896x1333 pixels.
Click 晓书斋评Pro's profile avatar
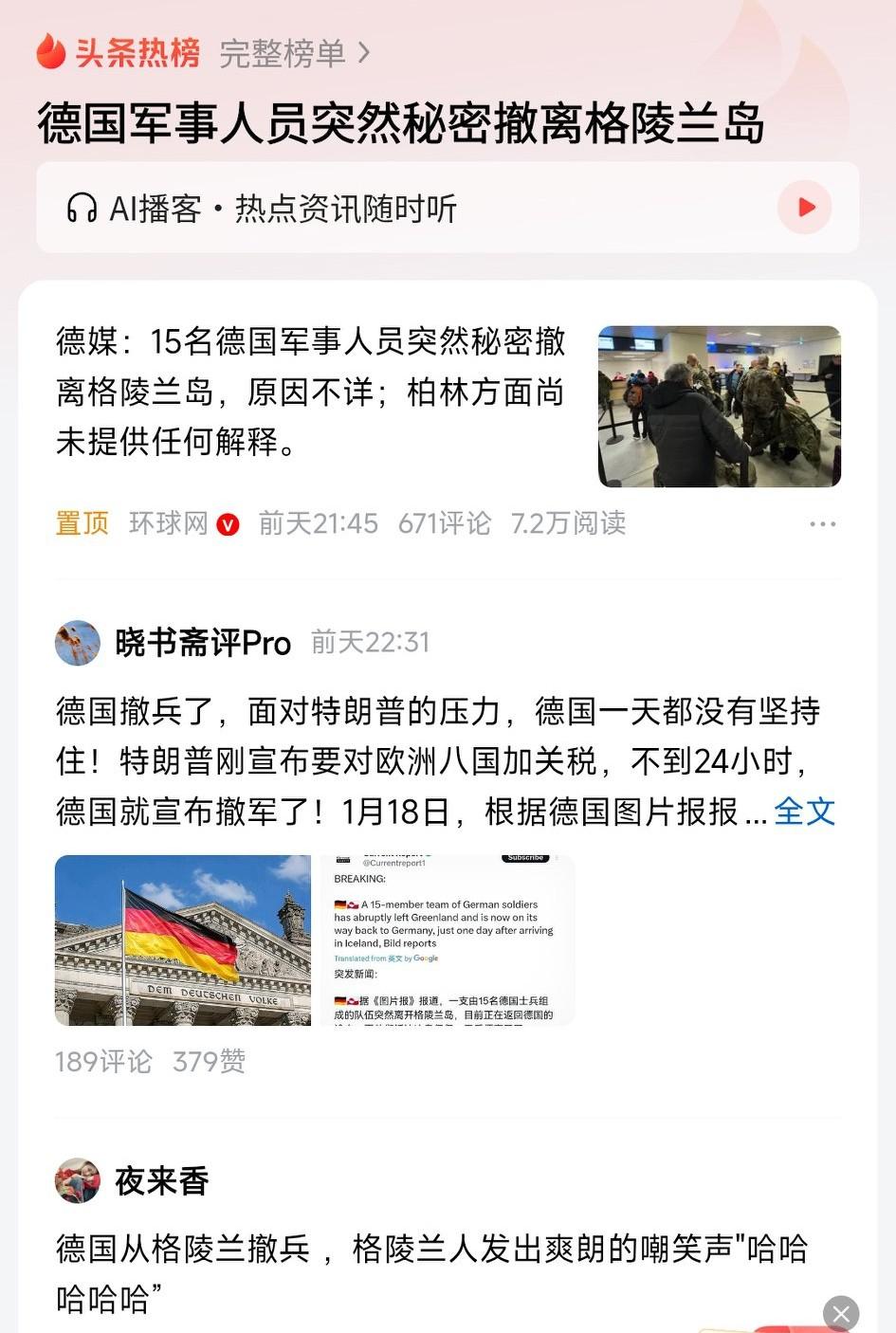pyautogui.click(x=79, y=642)
